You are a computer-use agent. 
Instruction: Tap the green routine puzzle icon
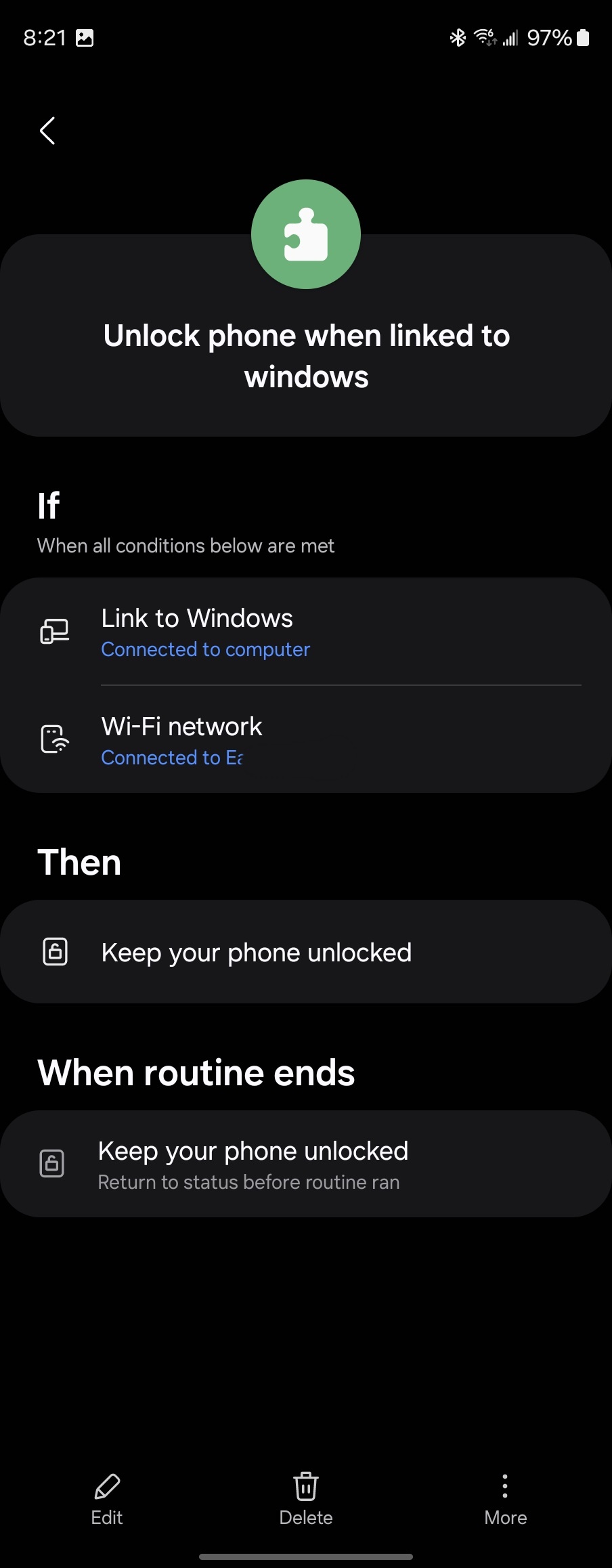pyautogui.click(x=306, y=234)
